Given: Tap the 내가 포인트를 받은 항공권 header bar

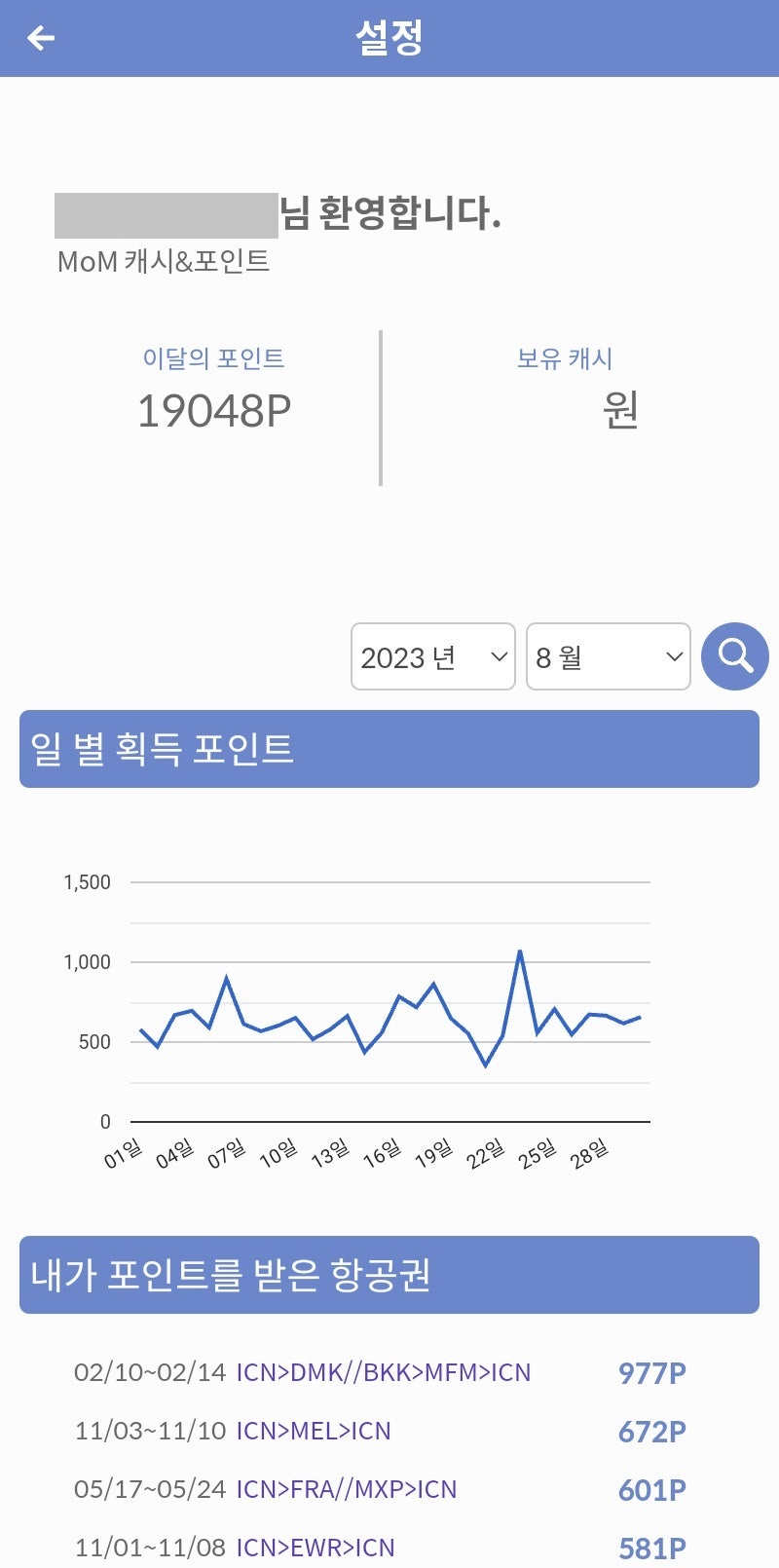Looking at the screenshot, I should pyautogui.click(x=388, y=1276).
